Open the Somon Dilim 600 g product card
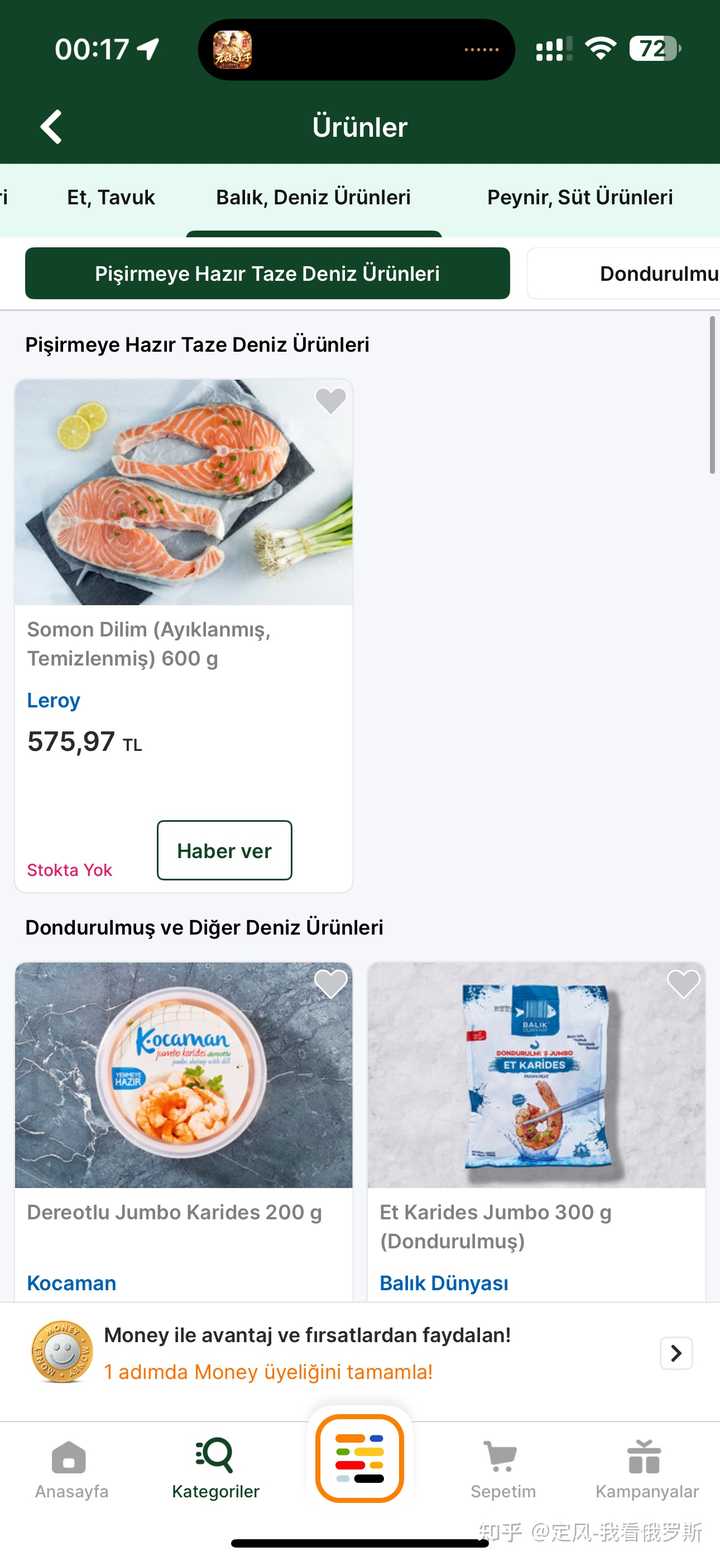Image resolution: width=720 pixels, height=1561 pixels. [x=184, y=520]
